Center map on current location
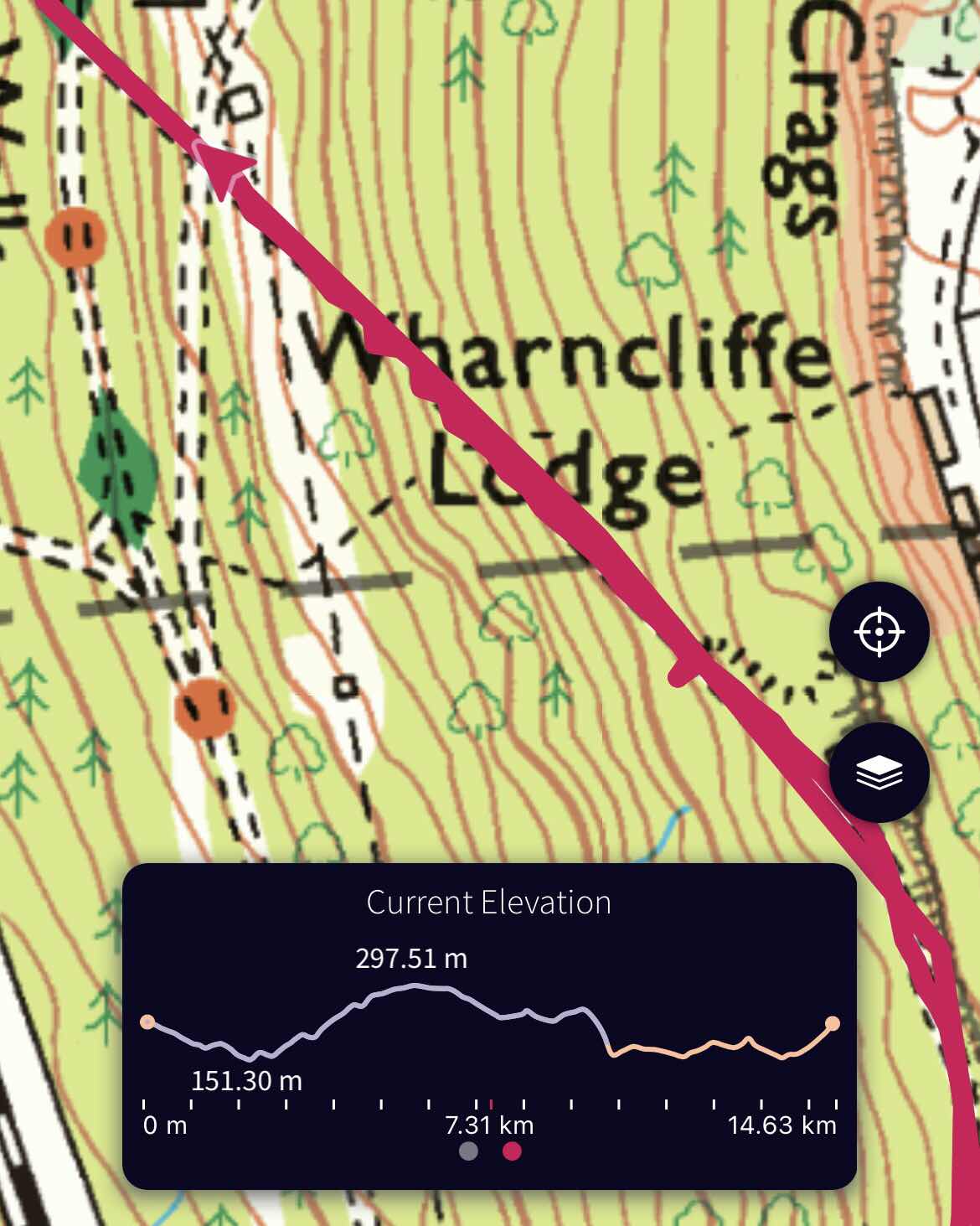 pos(879,631)
